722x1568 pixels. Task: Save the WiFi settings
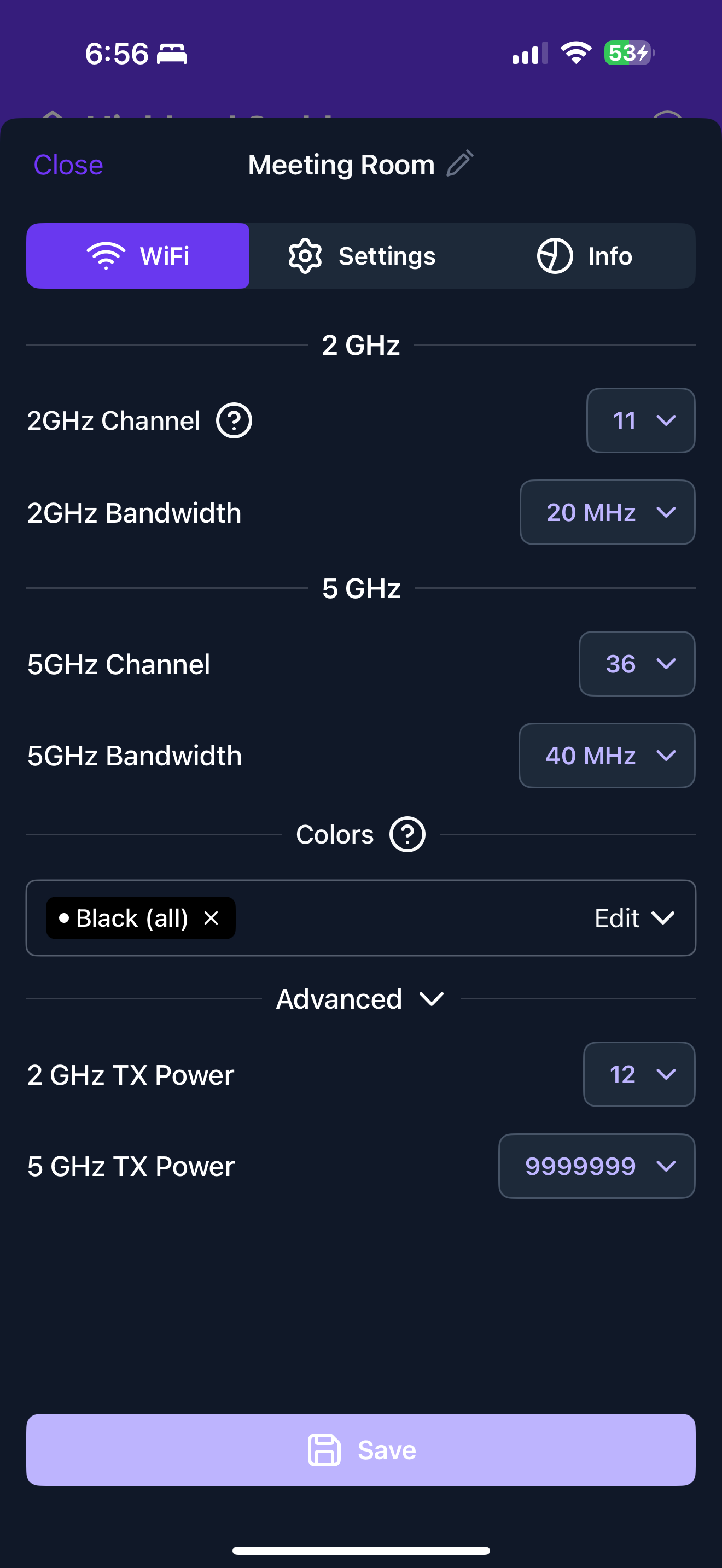[x=361, y=1450]
